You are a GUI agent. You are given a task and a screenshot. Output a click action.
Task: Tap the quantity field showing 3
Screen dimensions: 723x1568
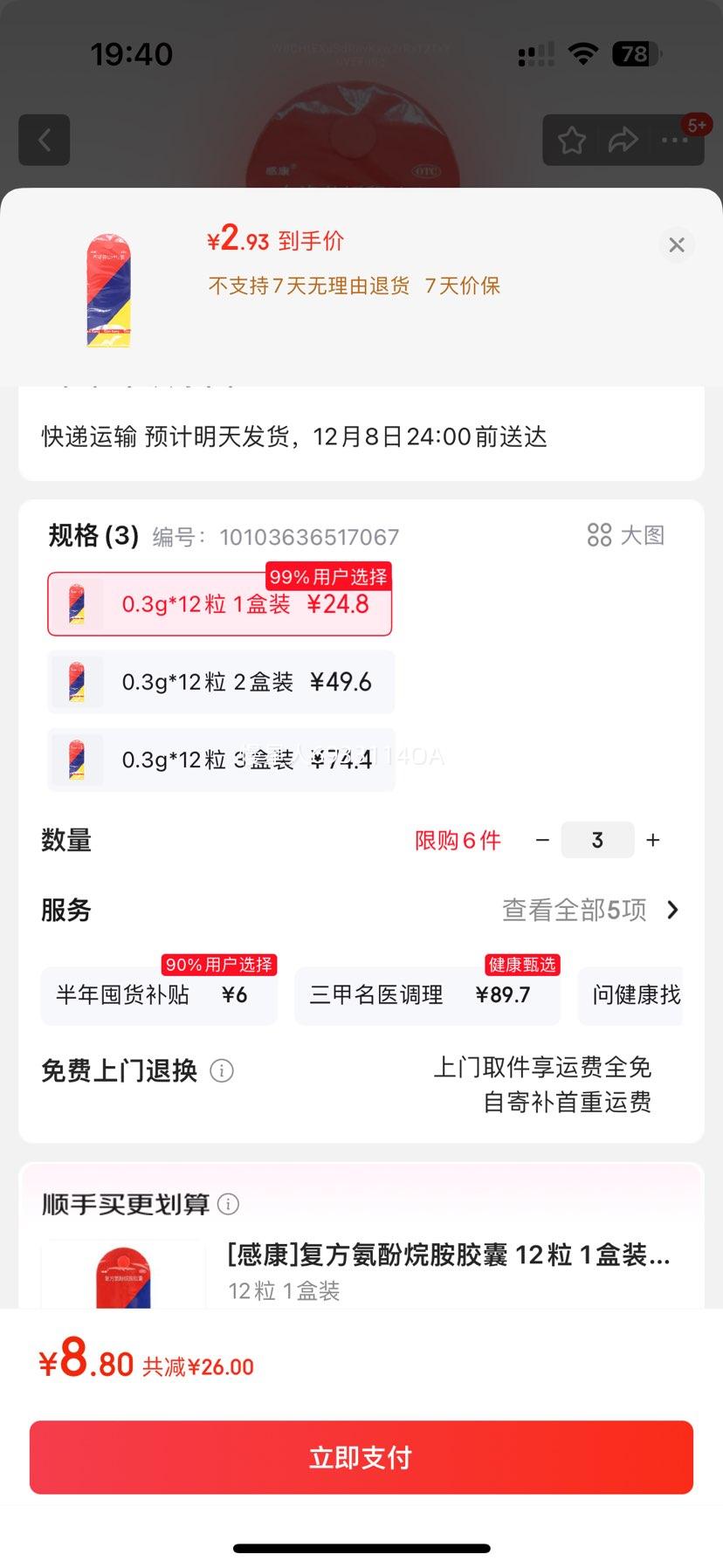[x=597, y=840]
